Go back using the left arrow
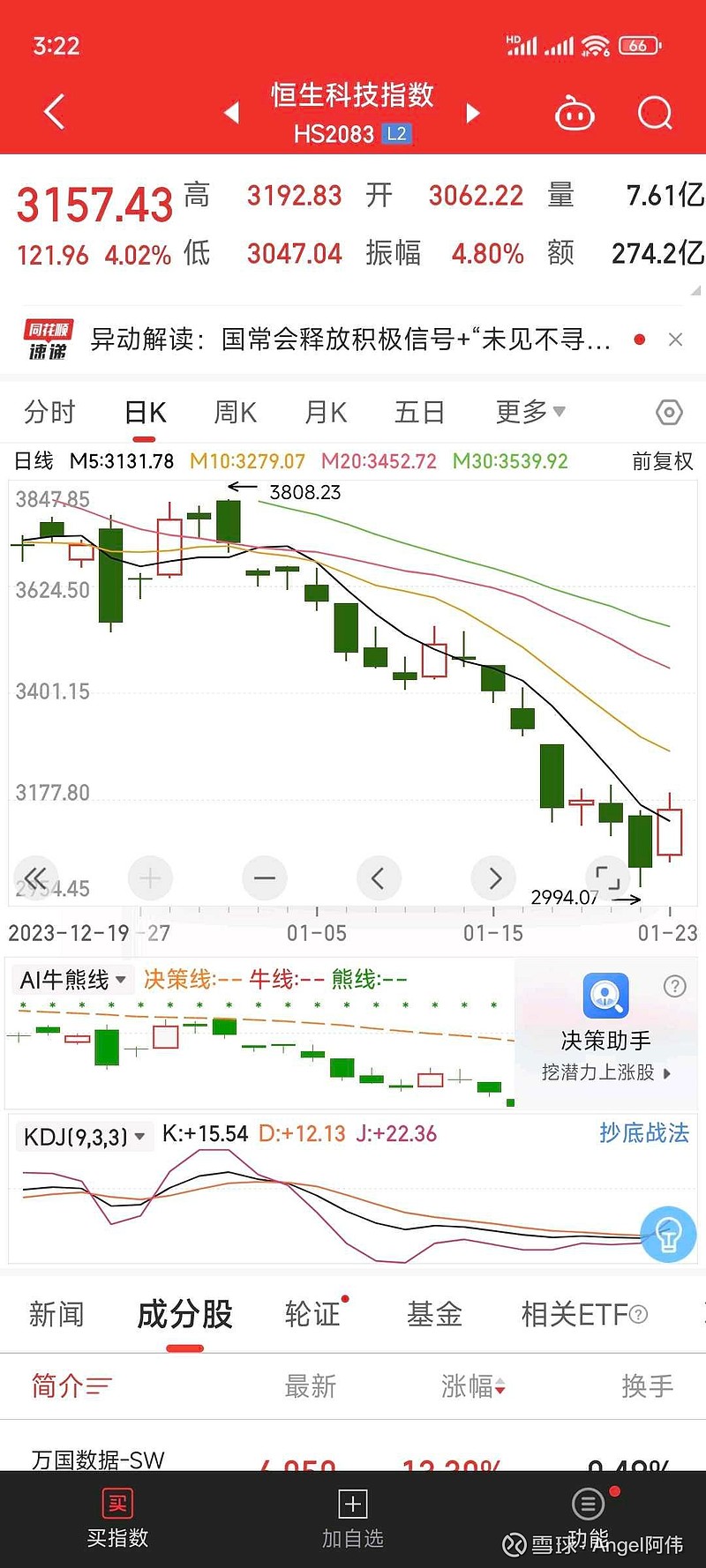706x1568 pixels. coord(52,111)
